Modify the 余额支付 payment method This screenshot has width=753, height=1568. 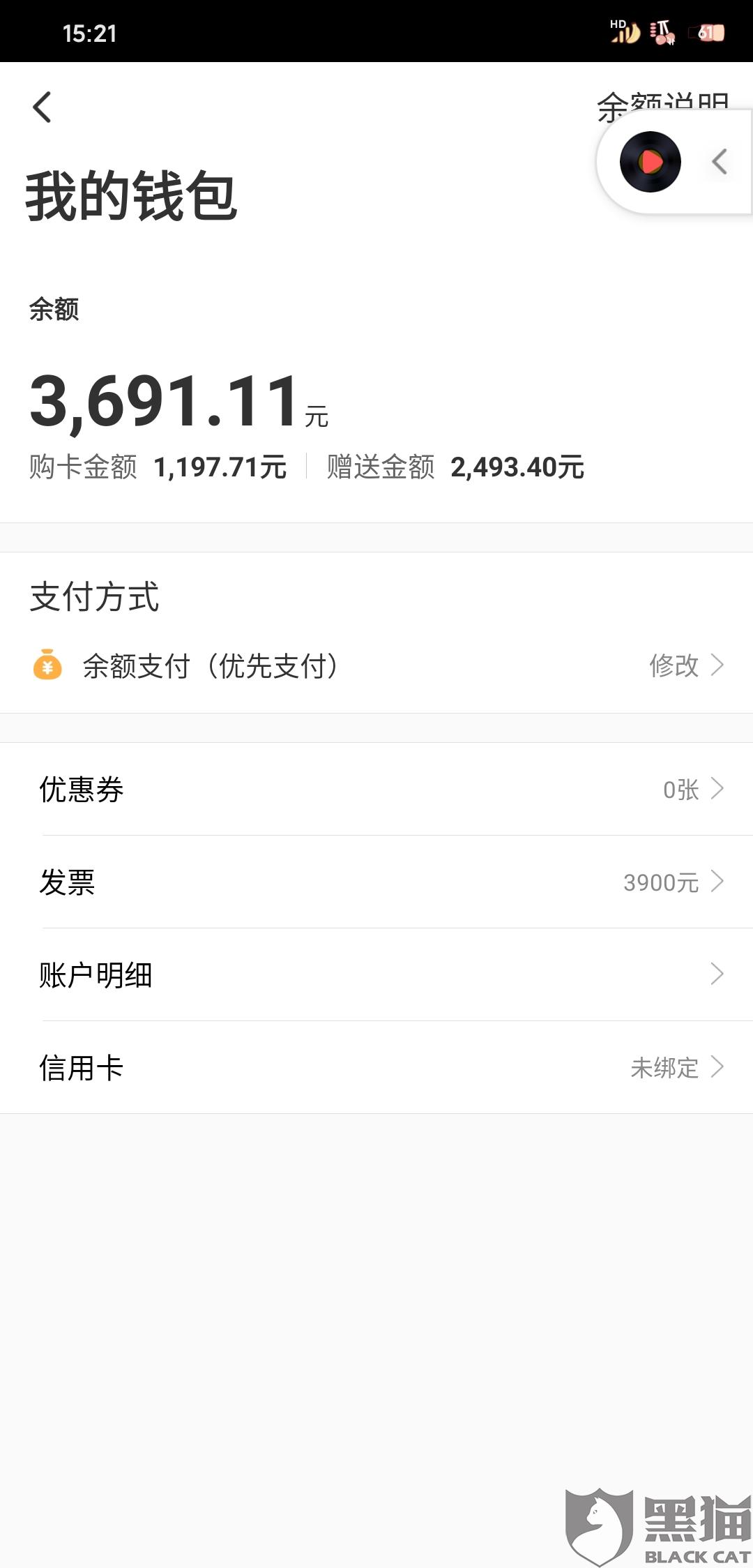(x=686, y=665)
